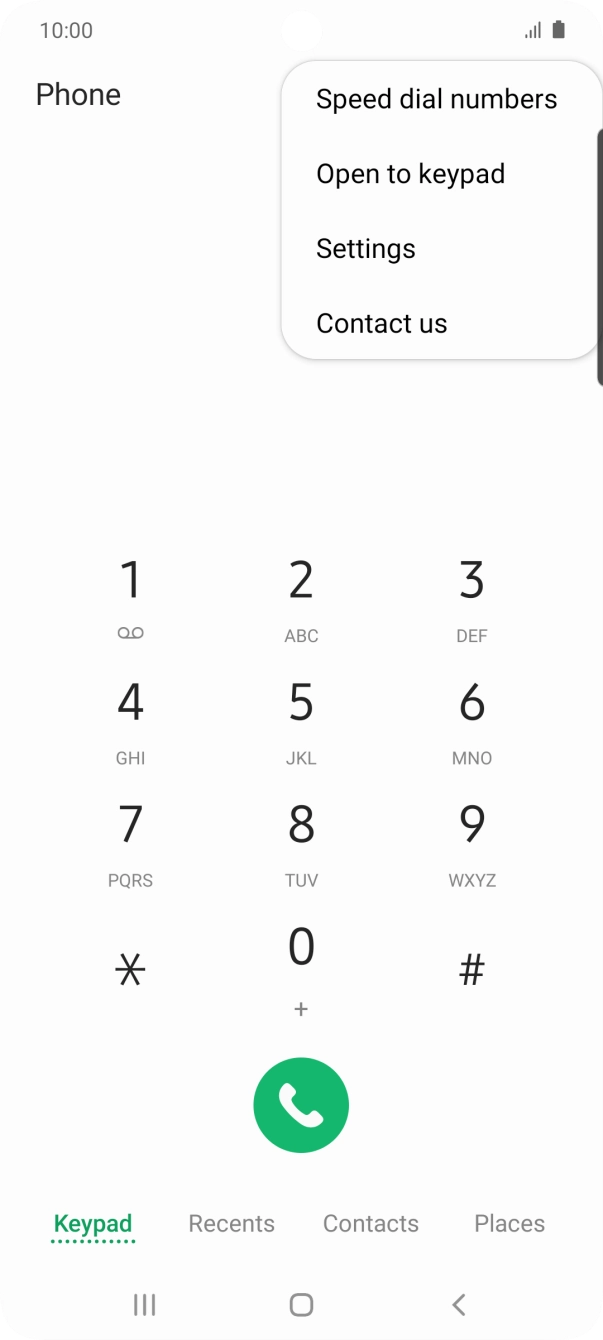
Task: Go back using system back button
Action: pos(458,1304)
